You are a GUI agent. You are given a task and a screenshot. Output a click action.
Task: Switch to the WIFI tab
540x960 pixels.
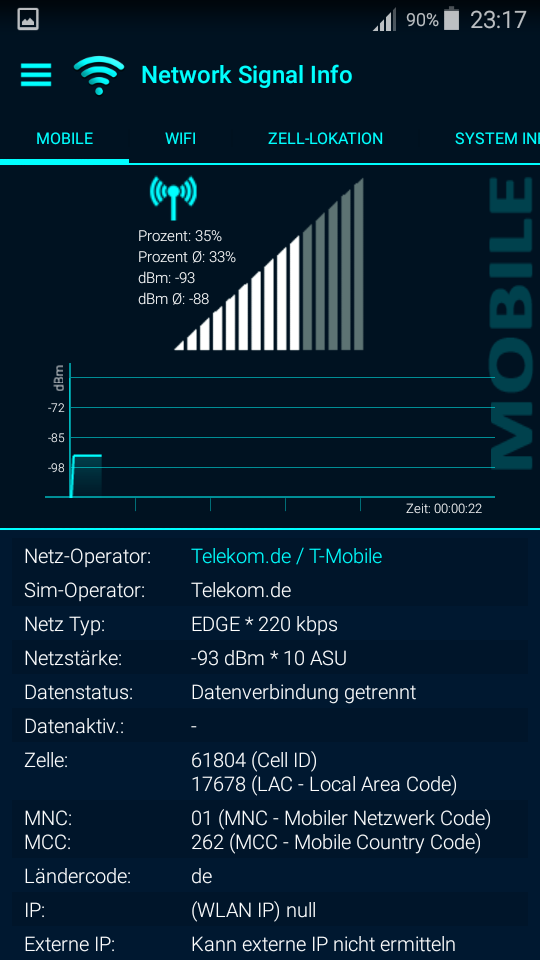pos(181,138)
